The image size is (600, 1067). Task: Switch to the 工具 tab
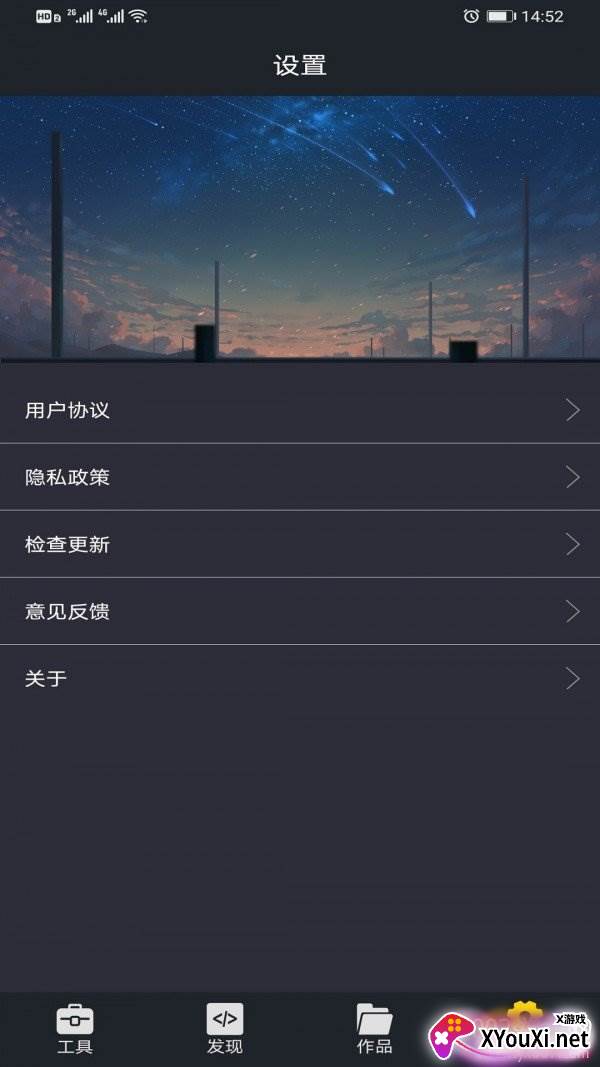coord(75,1029)
